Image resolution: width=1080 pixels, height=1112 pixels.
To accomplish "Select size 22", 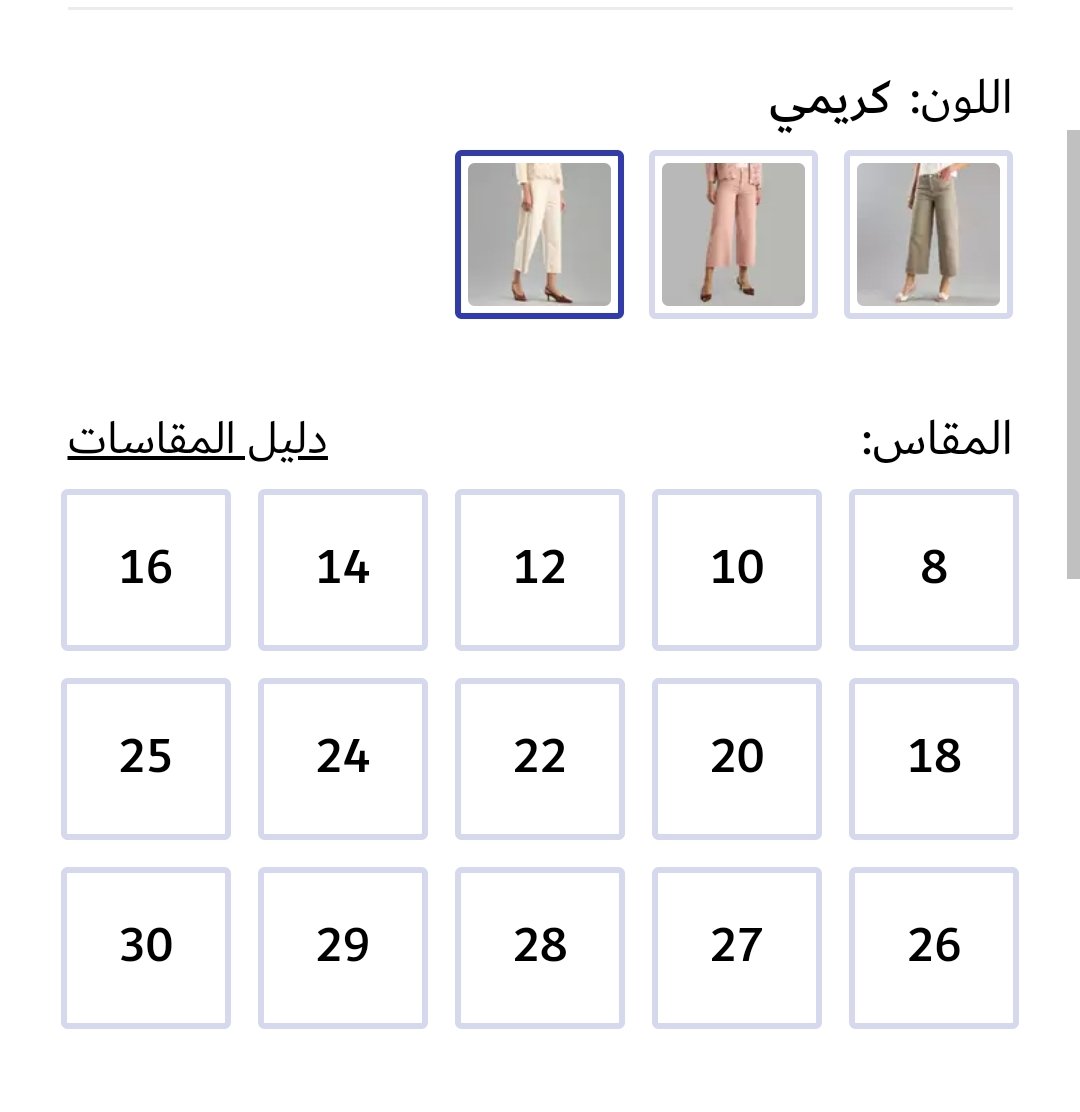I will (x=540, y=758).
